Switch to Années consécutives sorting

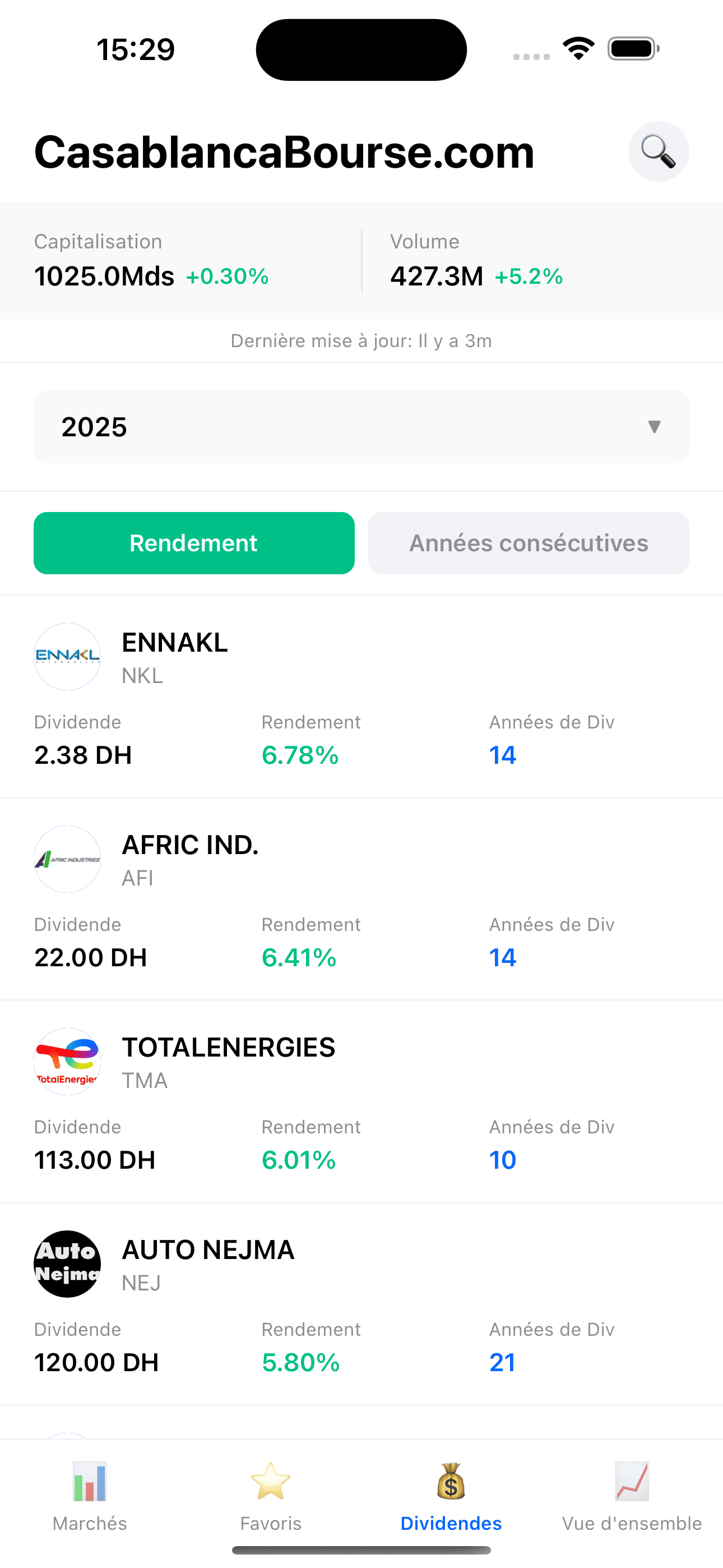[x=529, y=542]
